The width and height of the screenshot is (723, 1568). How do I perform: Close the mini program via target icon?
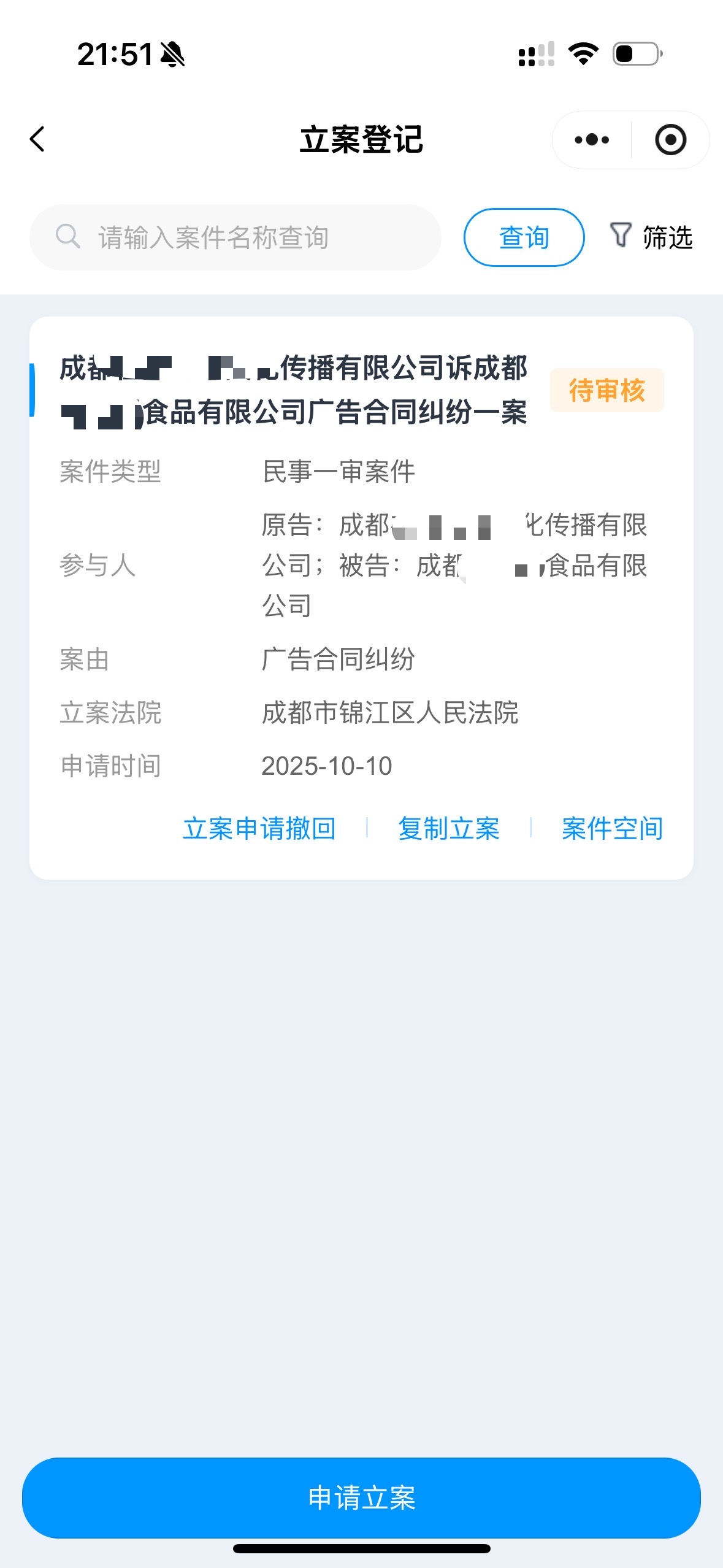670,140
